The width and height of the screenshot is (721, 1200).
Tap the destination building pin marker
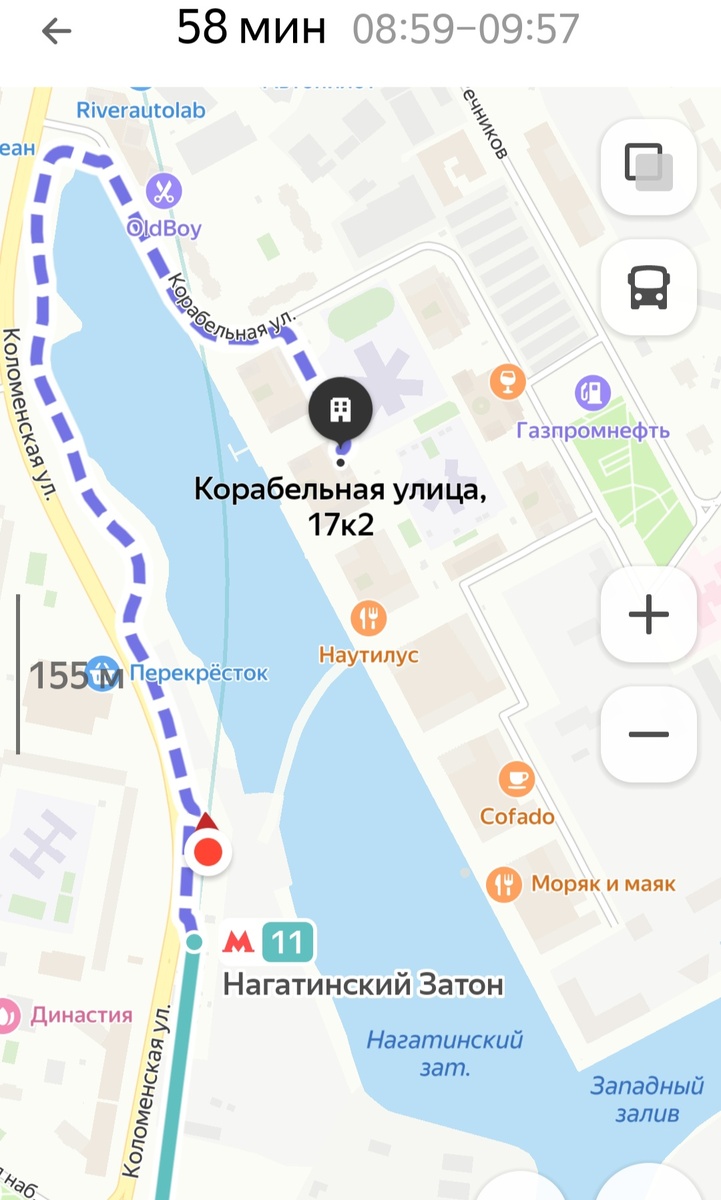coord(342,410)
